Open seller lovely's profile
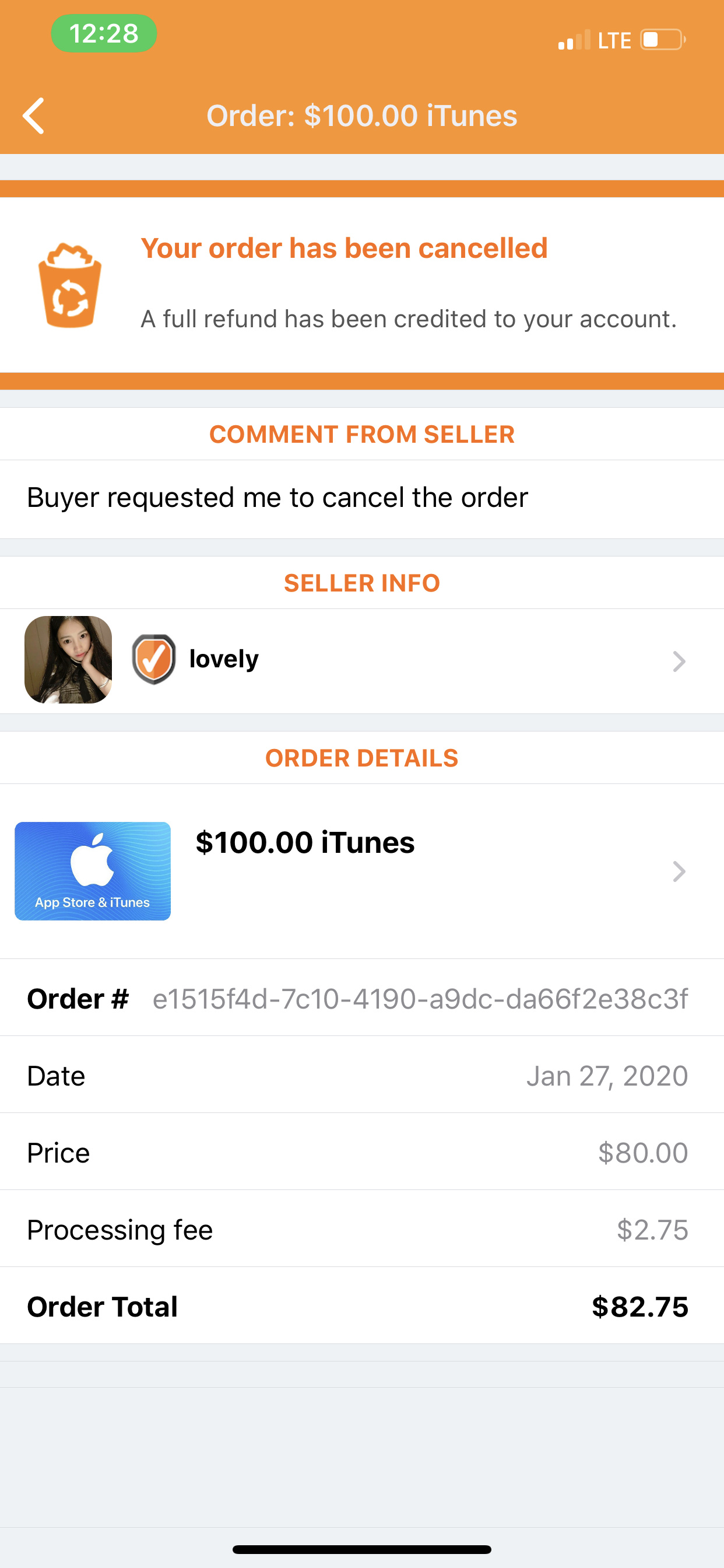The width and height of the screenshot is (724, 1568). point(362,660)
